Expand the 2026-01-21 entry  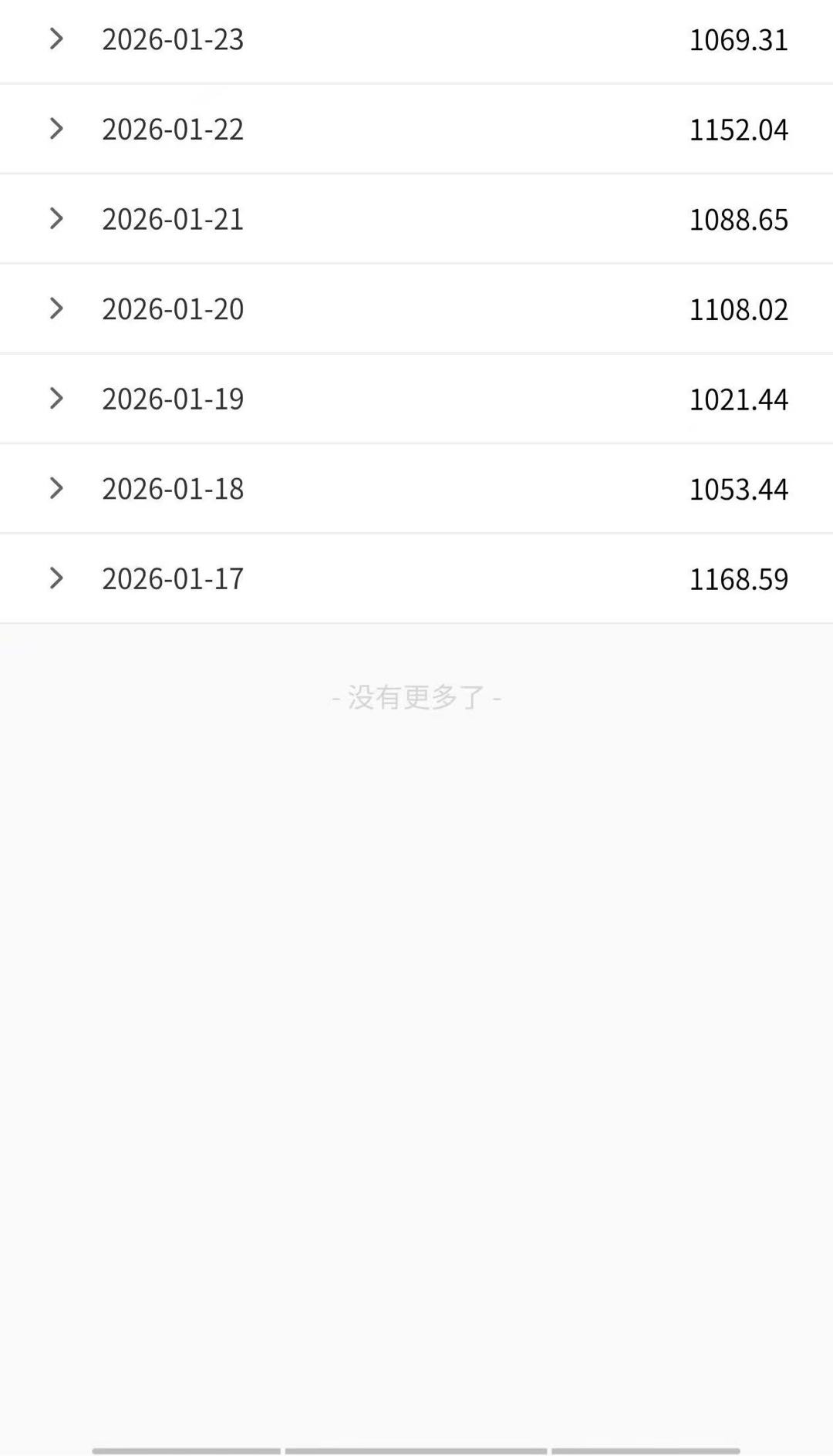56,218
